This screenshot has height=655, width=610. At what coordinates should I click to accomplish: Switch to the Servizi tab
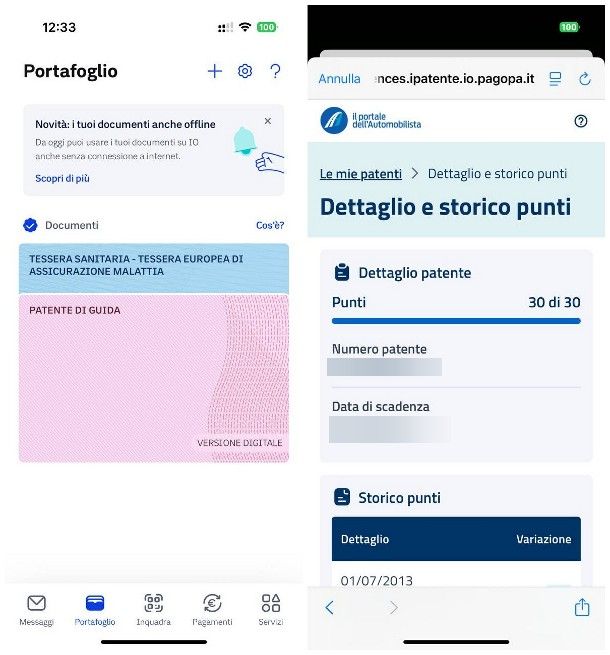pyautogui.click(x=271, y=609)
